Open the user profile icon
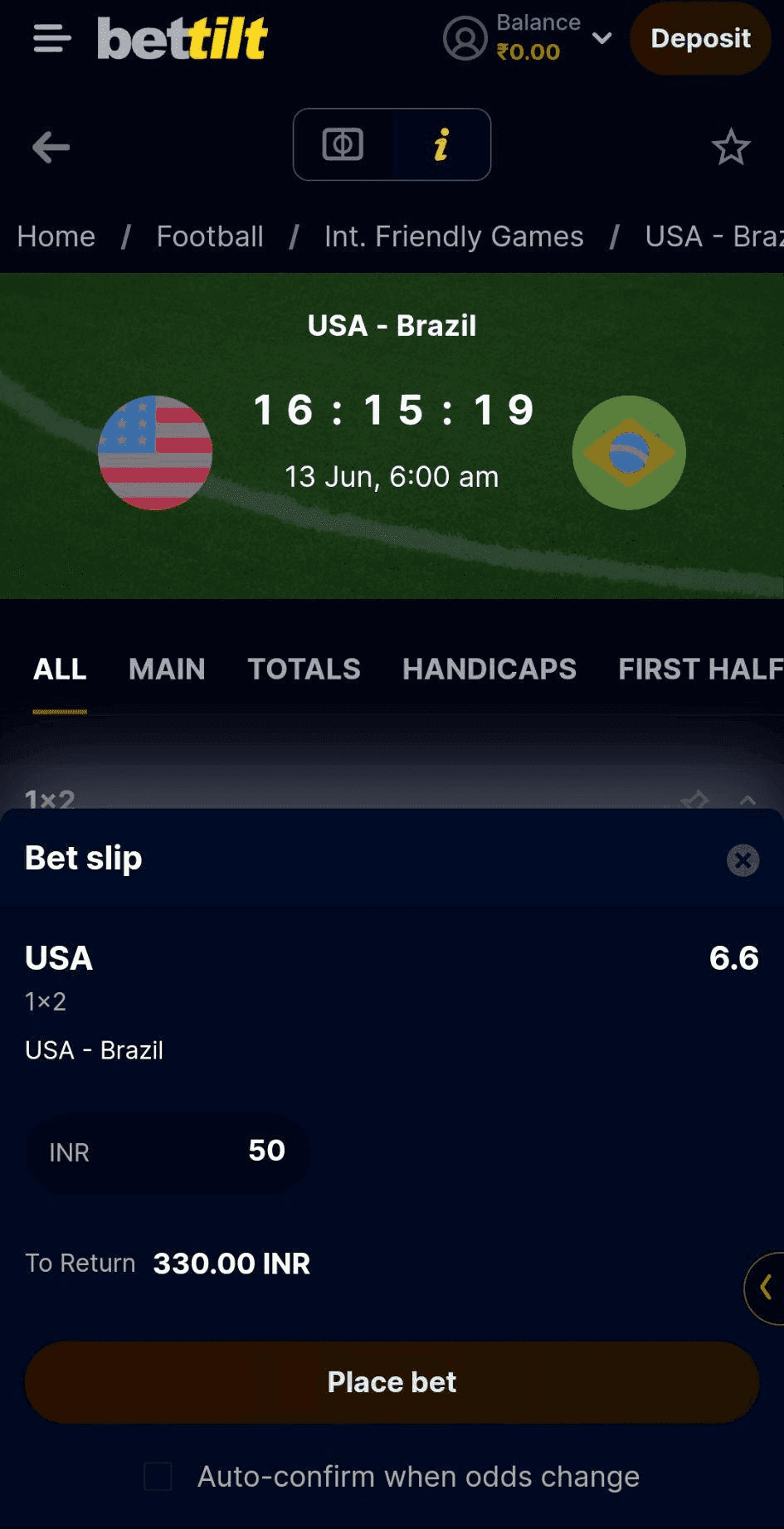 pyautogui.click(x=465, y=37)
